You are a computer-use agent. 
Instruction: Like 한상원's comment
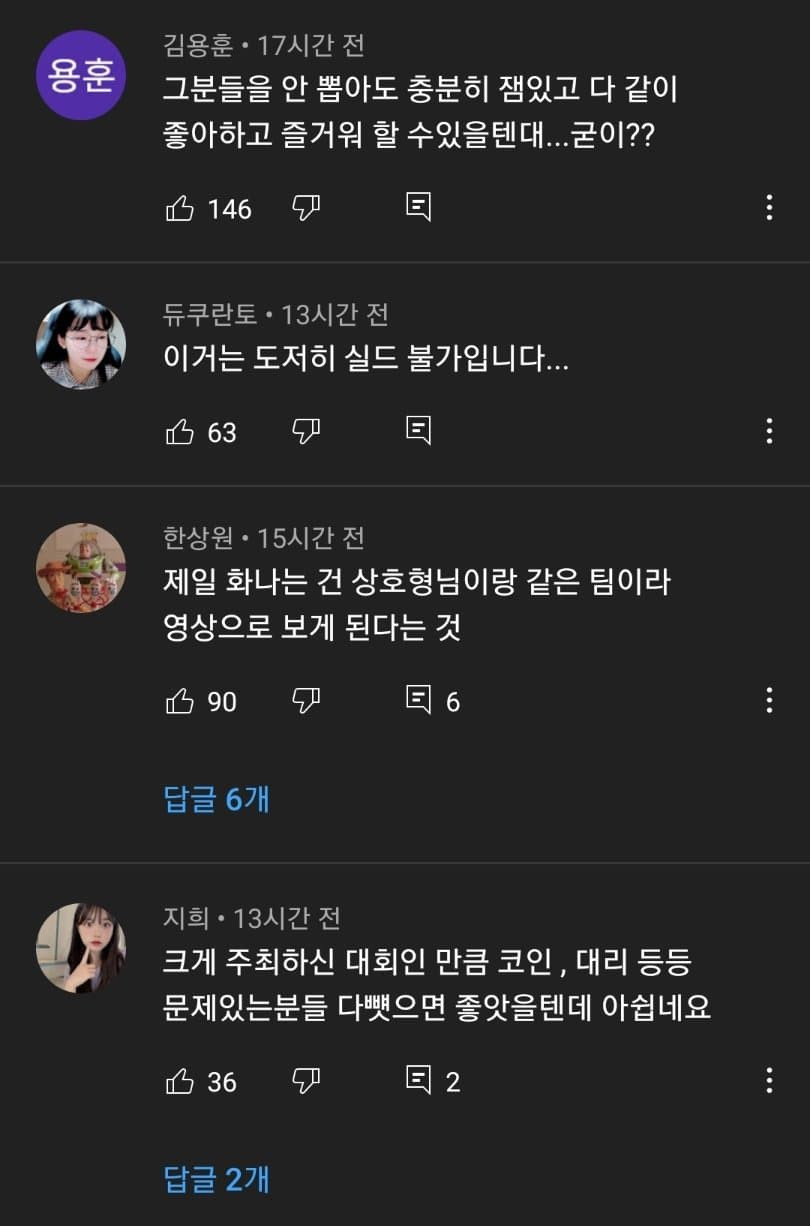[180, 701]
